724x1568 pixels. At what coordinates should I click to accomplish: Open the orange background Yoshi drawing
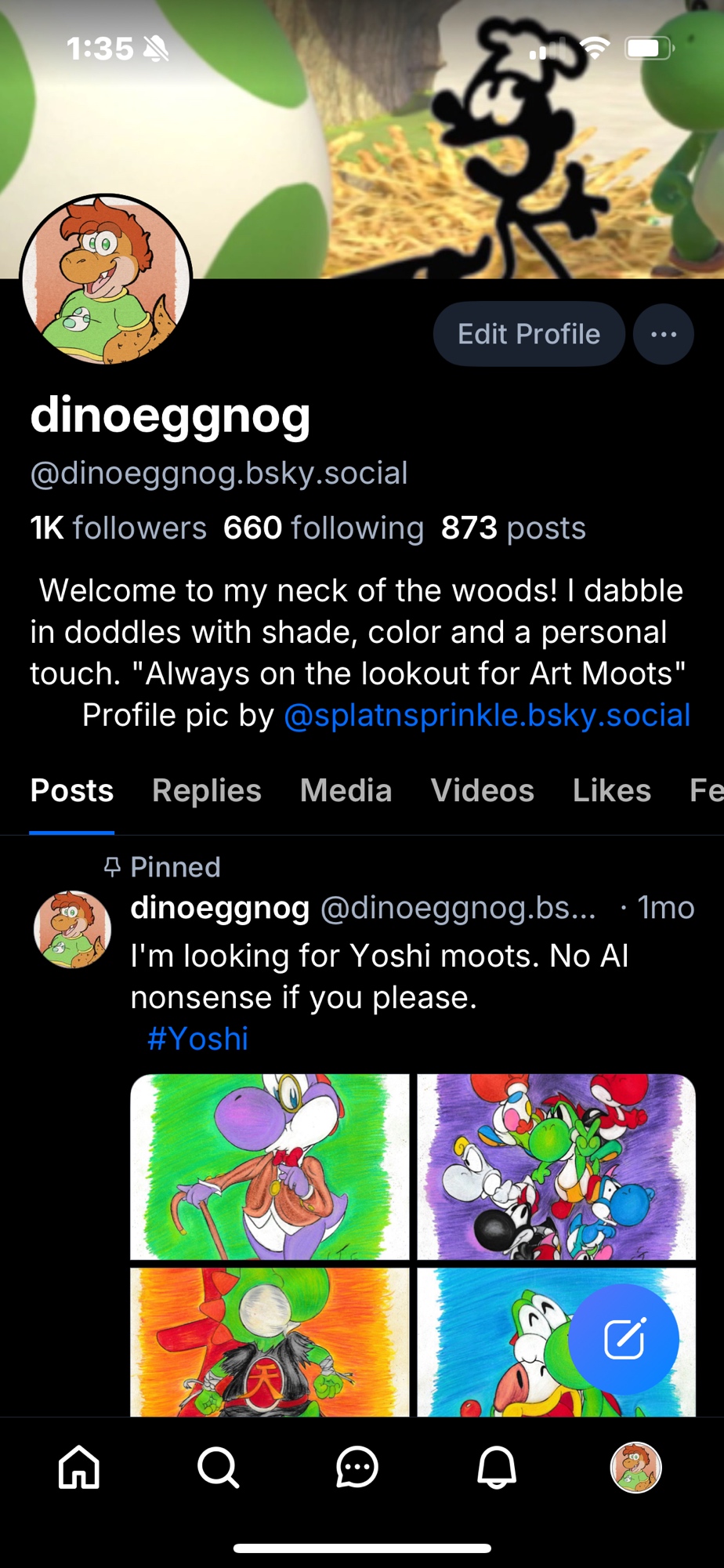point(270,1342)
